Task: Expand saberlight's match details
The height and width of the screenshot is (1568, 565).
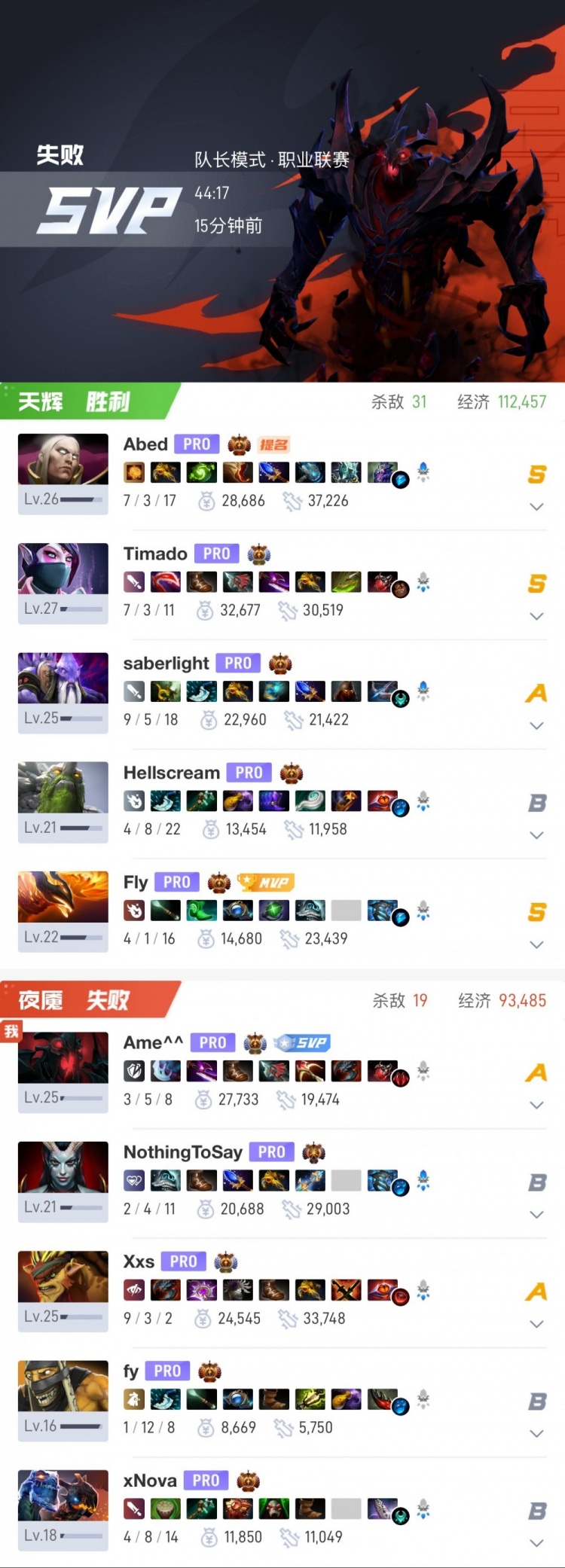Action: (x=536, y=726)
